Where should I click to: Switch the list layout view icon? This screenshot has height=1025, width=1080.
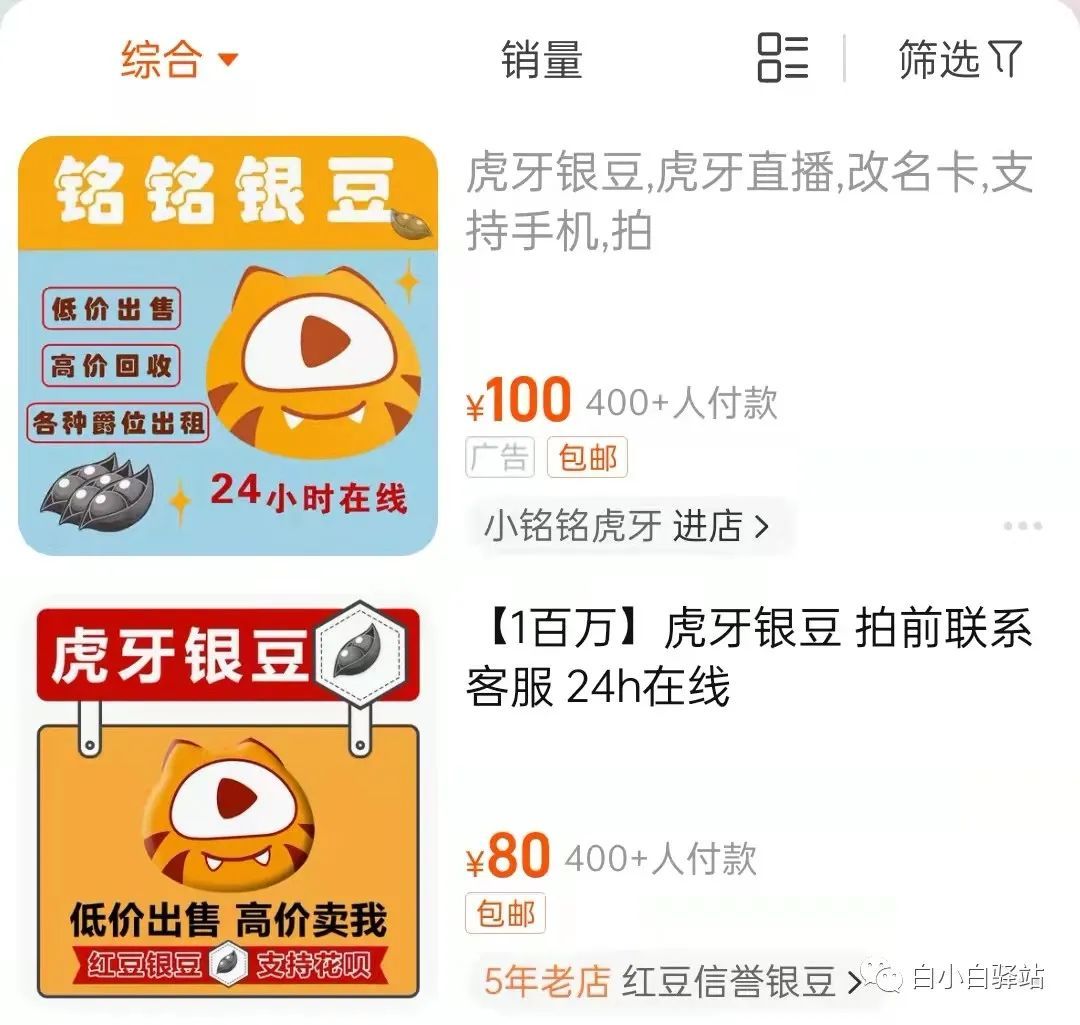(x=783, y=58)
